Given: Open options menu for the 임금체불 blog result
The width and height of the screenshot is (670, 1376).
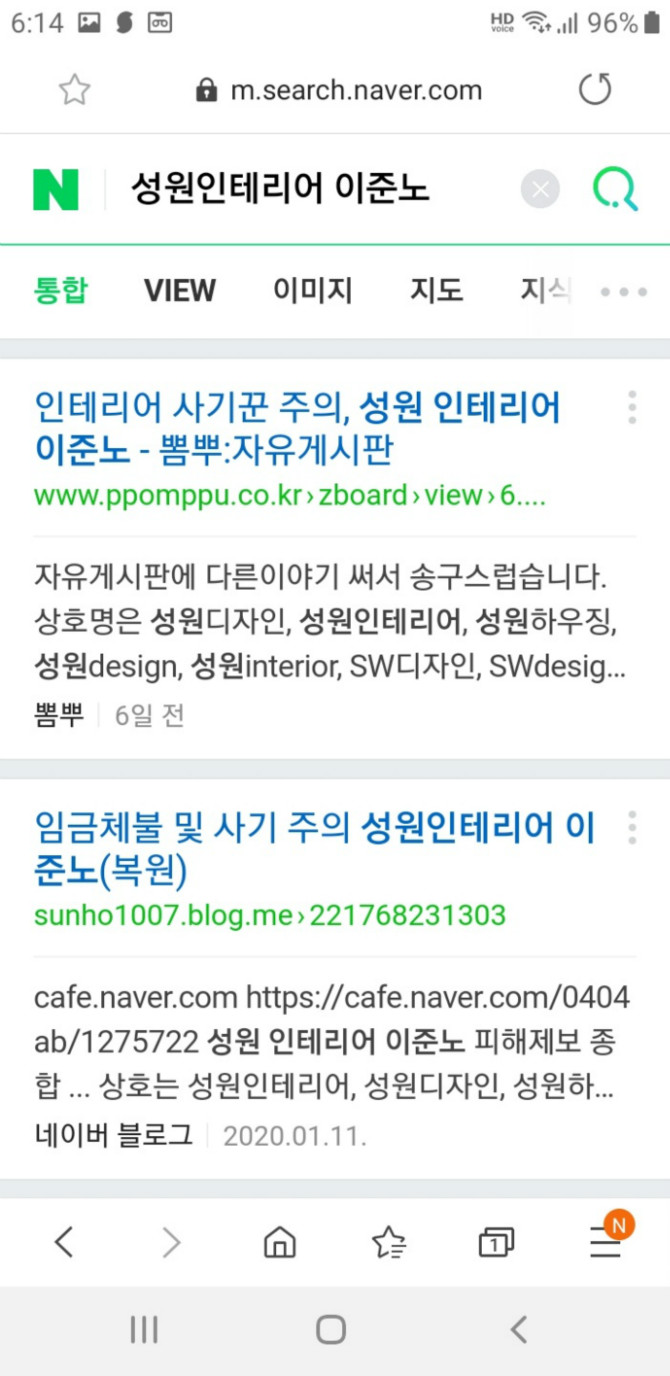Looking at the screenshot, I should coord(632,828).
